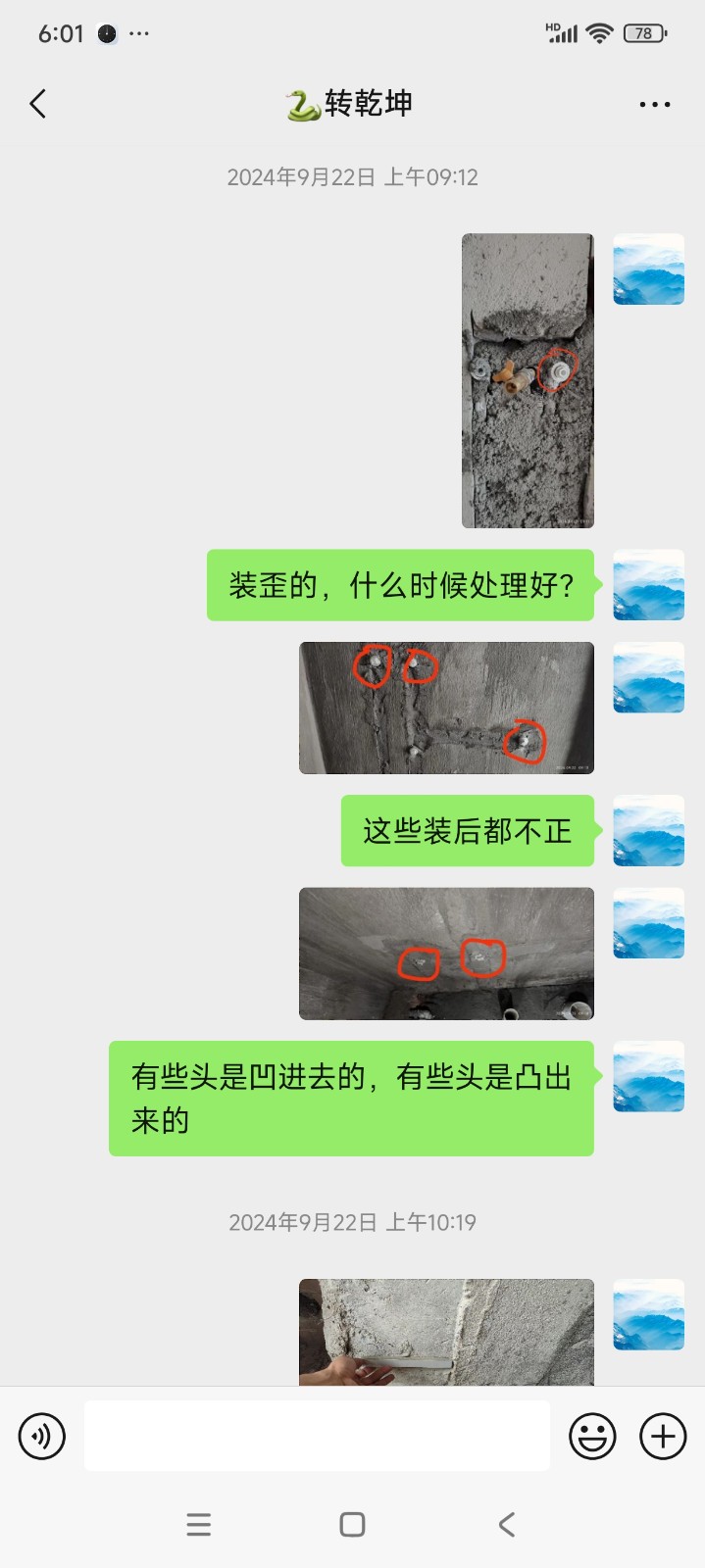
Task: Open the chat info overflow menu
Action: point(654,104)
